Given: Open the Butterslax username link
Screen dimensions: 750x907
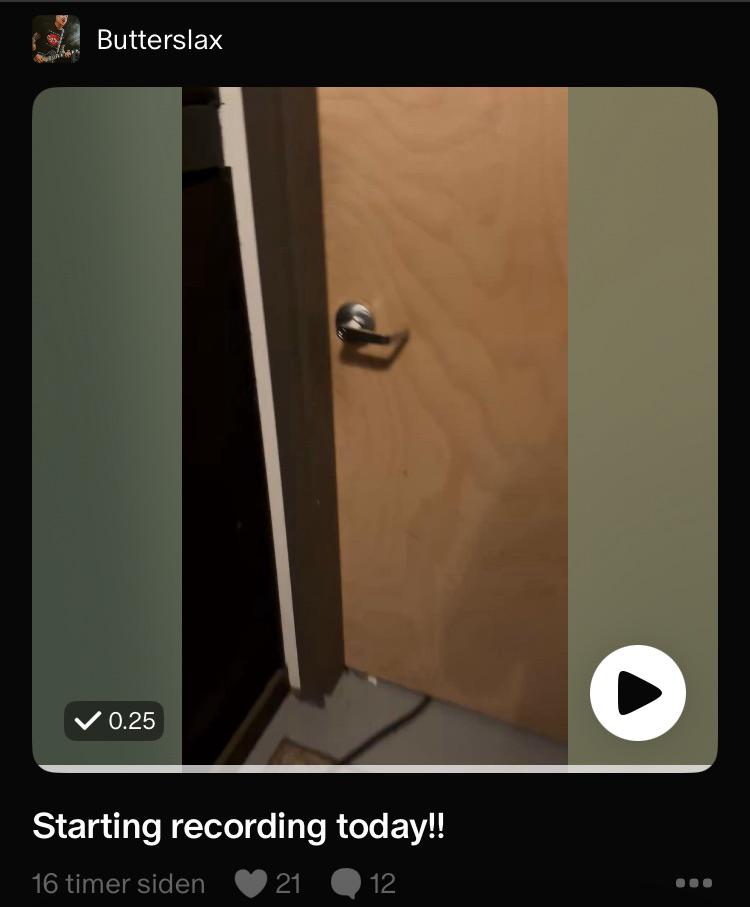Looking at the screenshot, I should 160,40.
